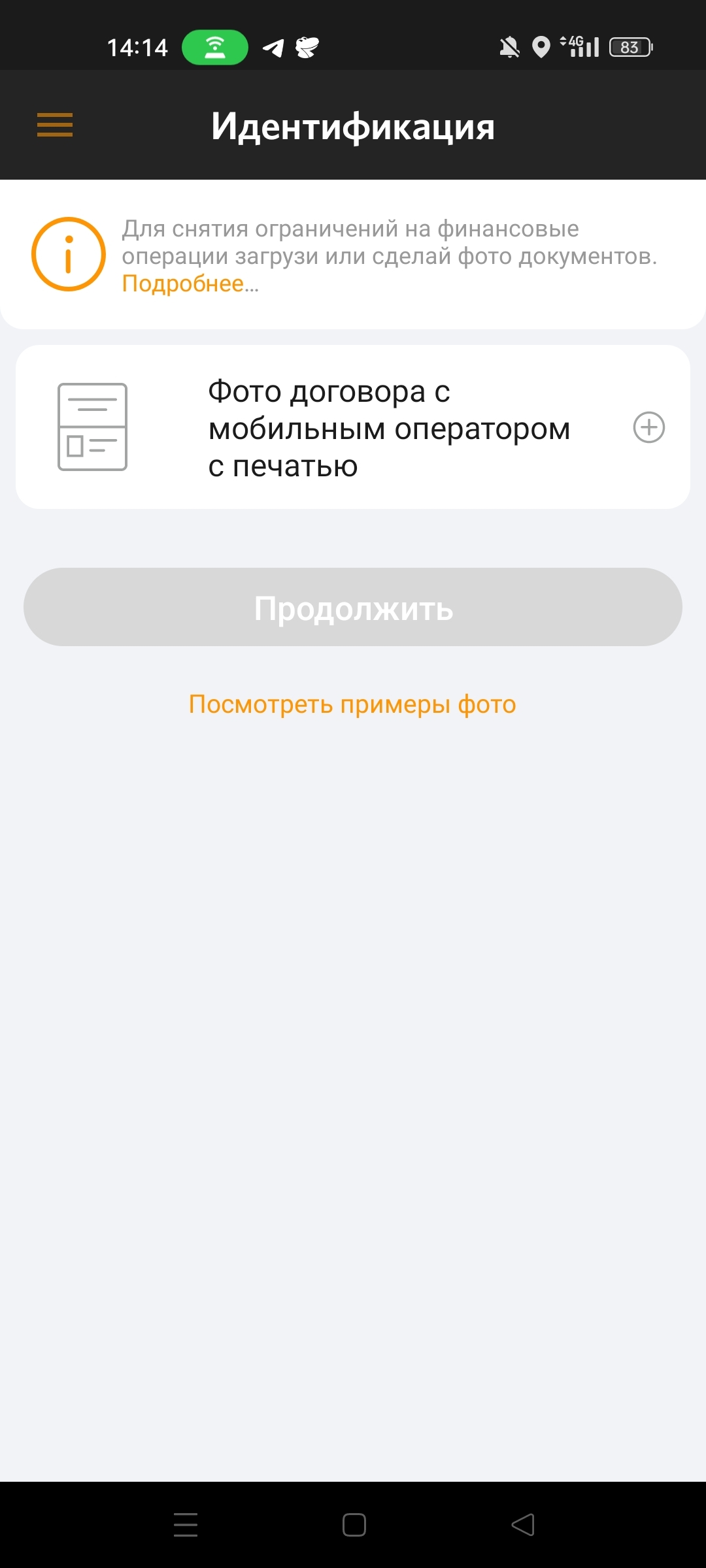Viewport: 706px width, 1568px height.
Task: Open the hamburger drawer menu
Action: (x=55, y=125)
